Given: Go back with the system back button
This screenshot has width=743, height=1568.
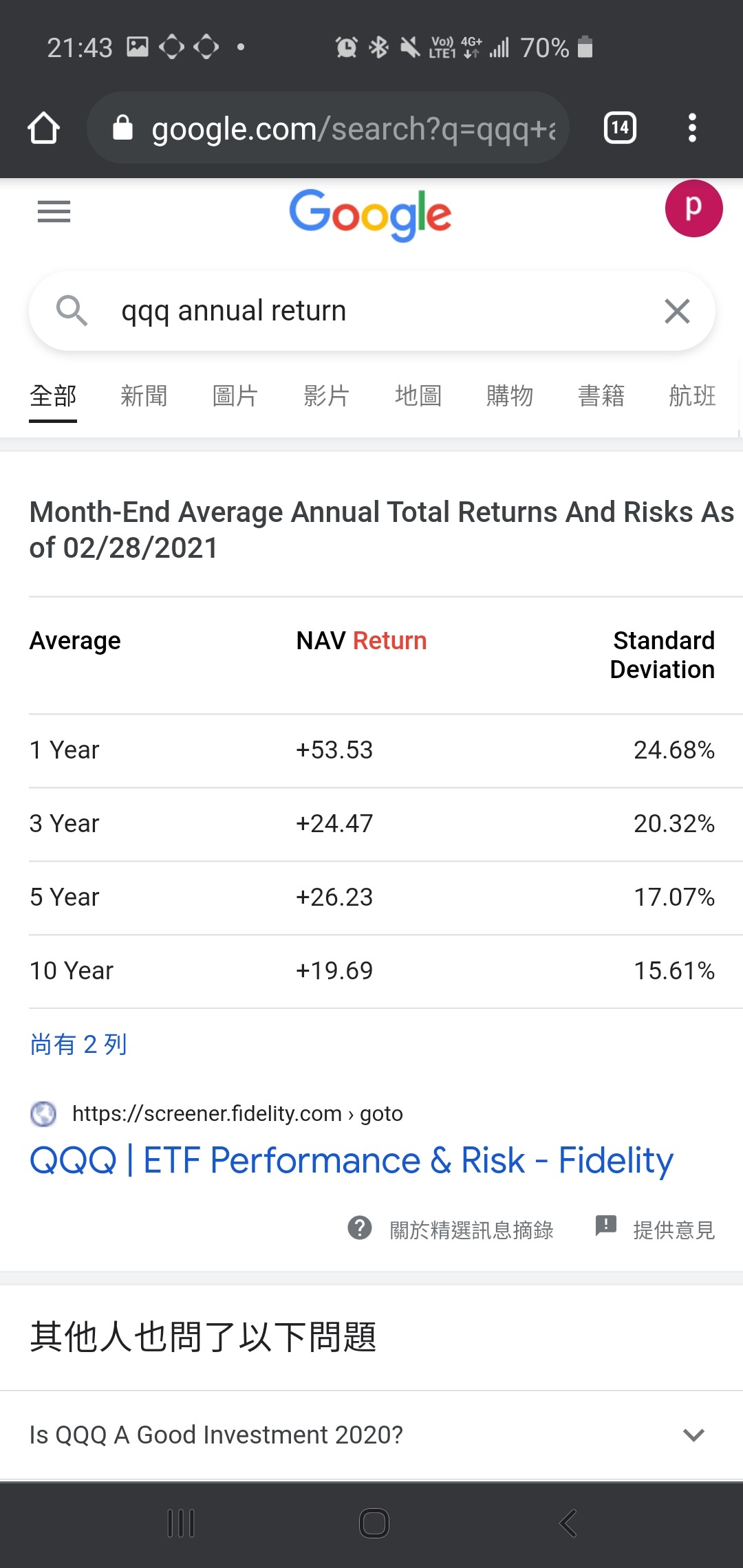Looking at the screenshot, I should (568, 1523).
